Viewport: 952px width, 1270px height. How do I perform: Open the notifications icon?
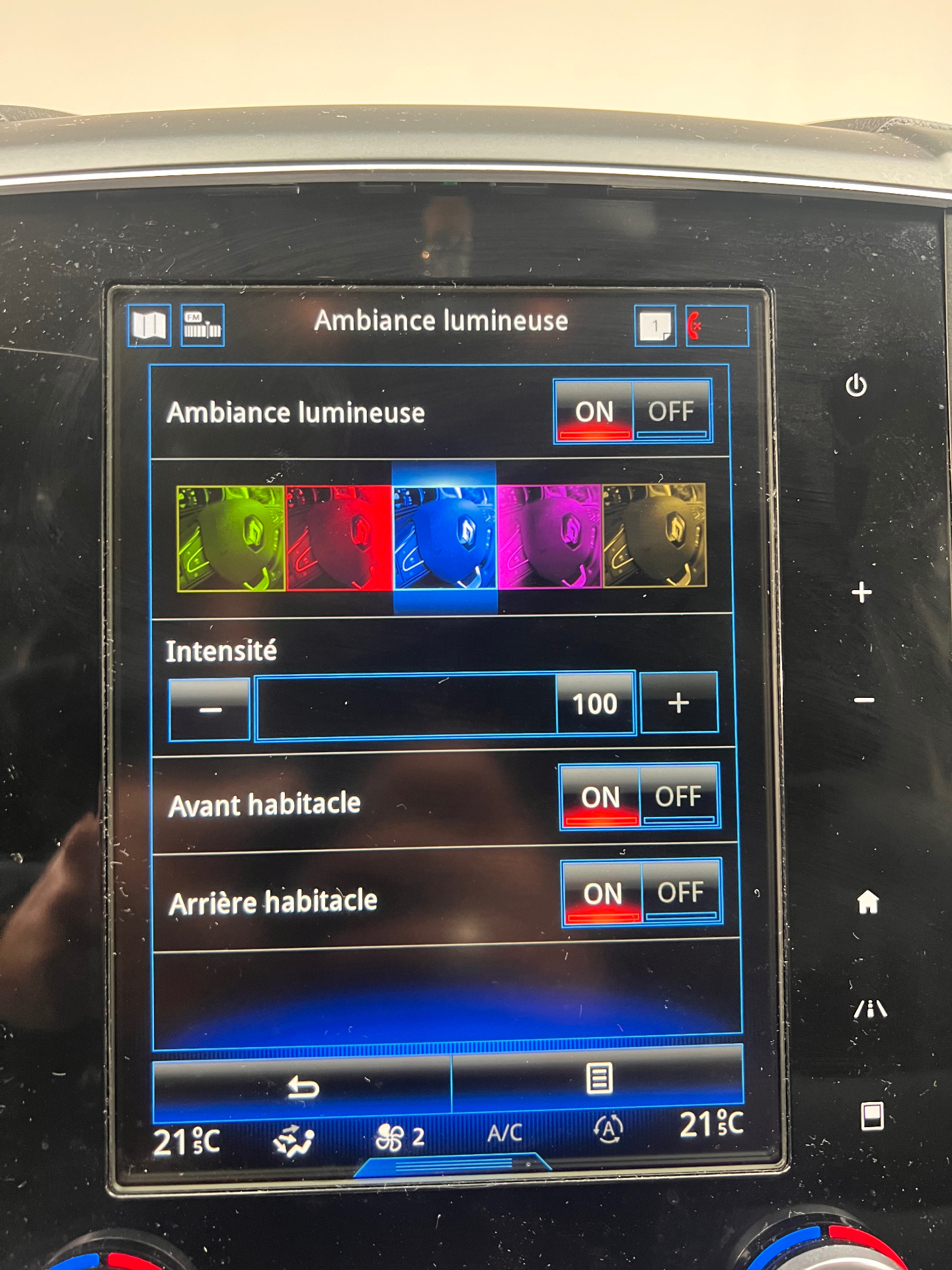[x=654, y=325]
